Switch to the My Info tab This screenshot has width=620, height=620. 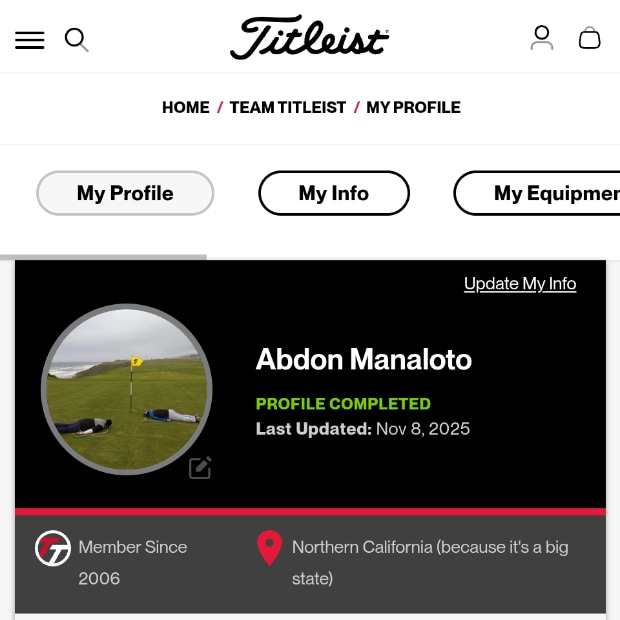[x=334, y=193]
